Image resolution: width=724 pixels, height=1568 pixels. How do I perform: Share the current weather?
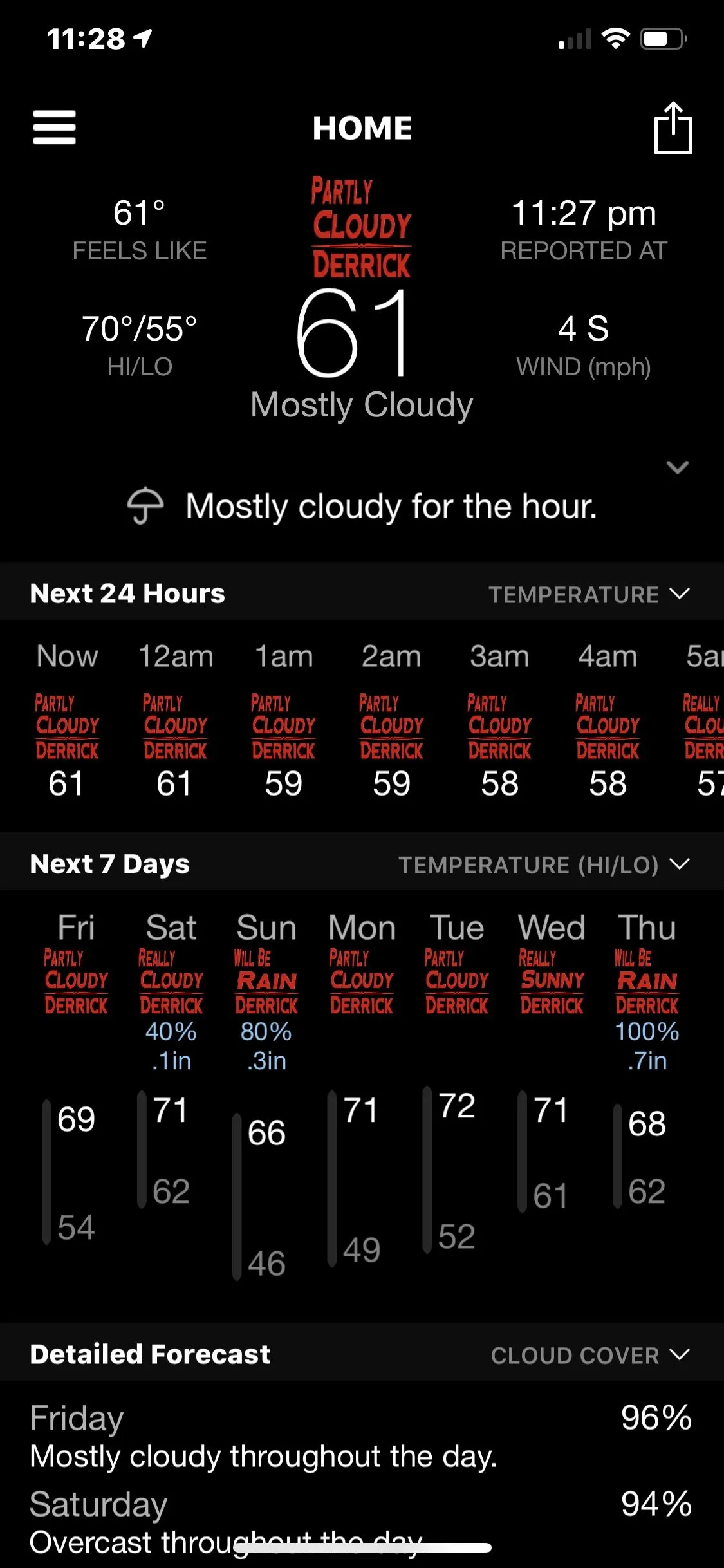(673, 128)
